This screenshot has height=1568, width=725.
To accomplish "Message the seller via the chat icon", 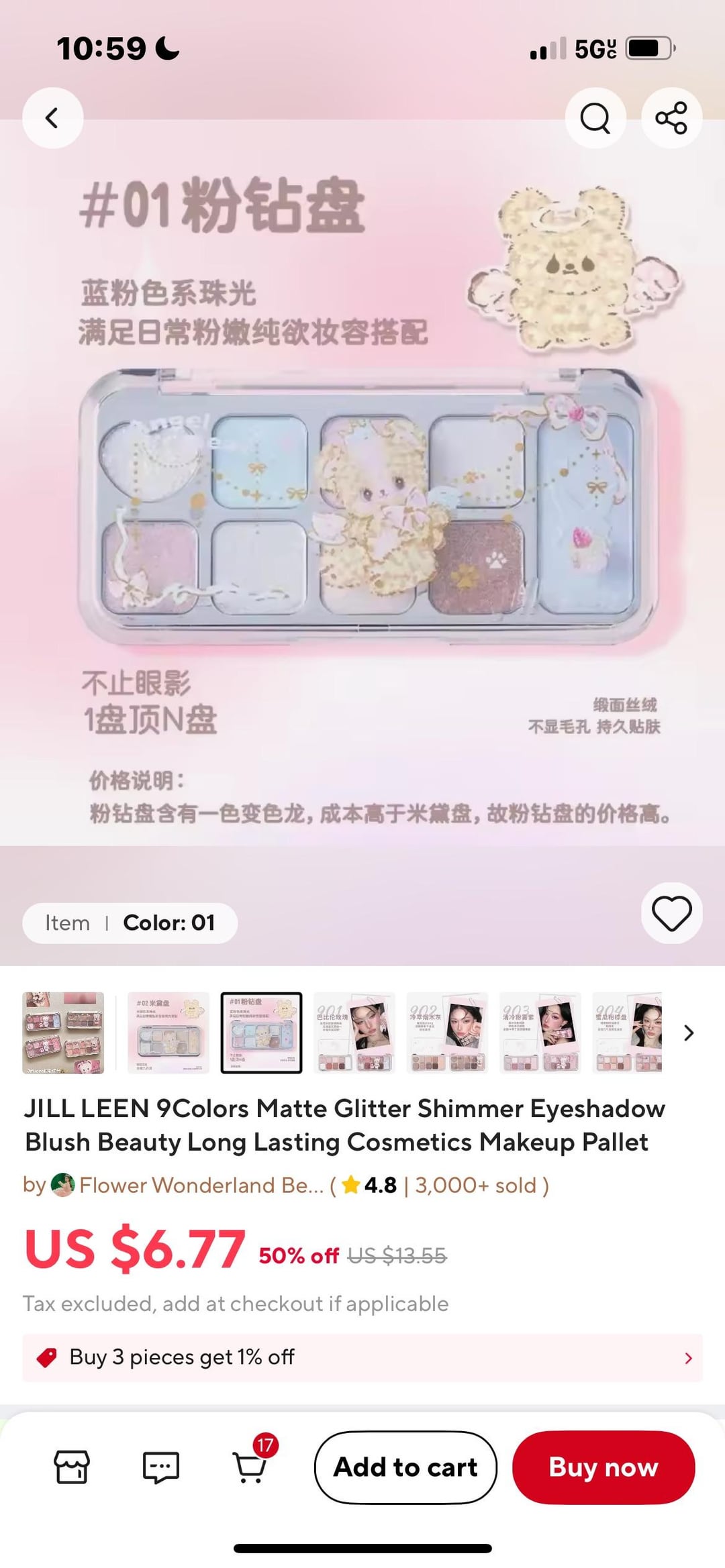I will (161, 1467).
